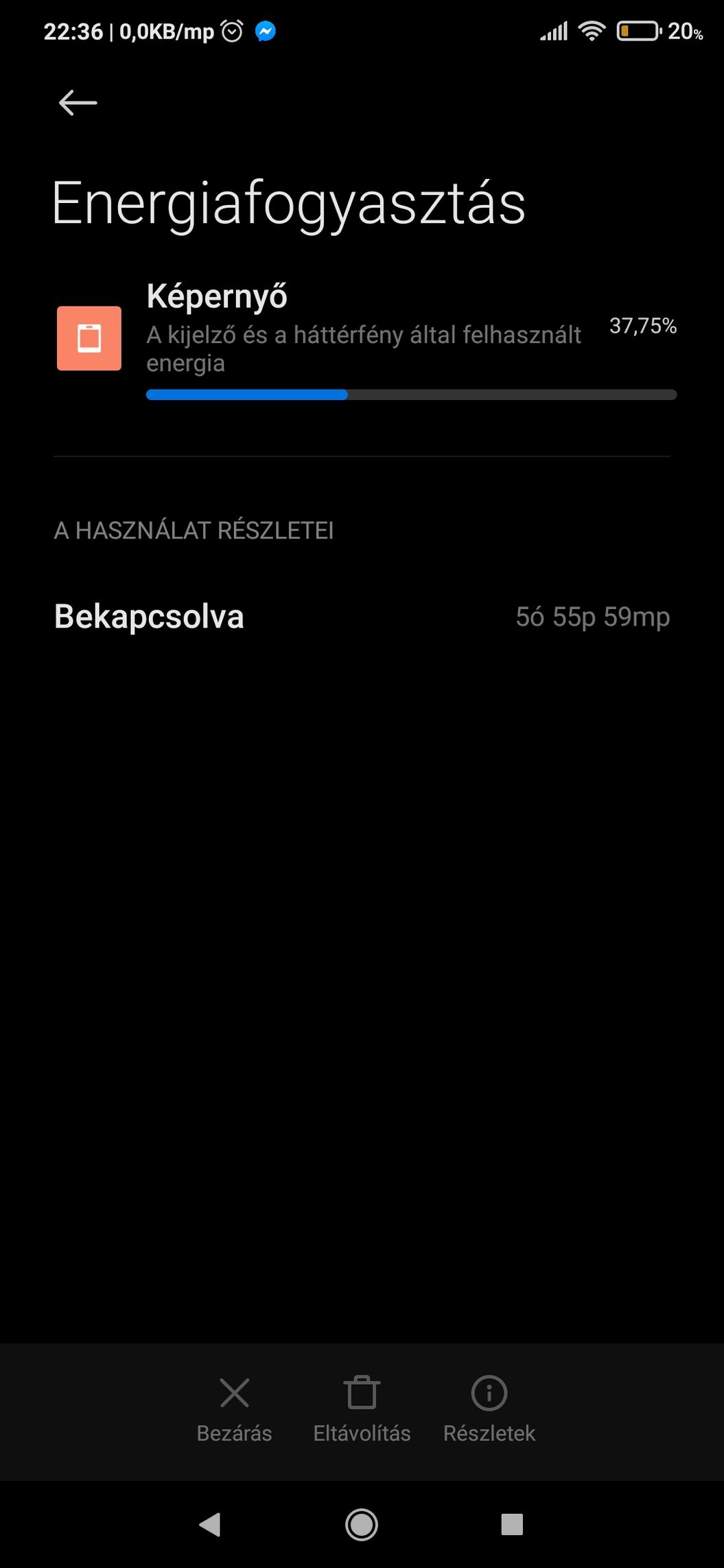Tap Bezárás to close the app

[x=234, y=1410]
